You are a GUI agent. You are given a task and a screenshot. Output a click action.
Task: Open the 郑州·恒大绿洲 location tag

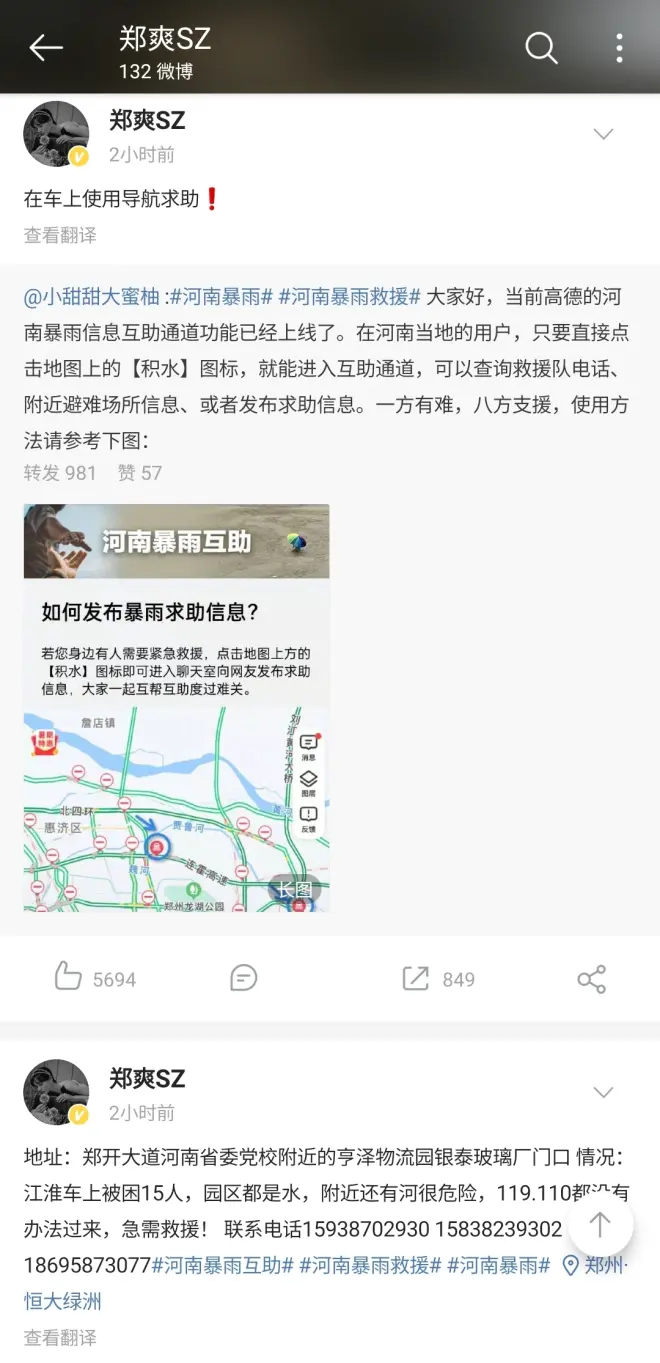click(595, 1266)
